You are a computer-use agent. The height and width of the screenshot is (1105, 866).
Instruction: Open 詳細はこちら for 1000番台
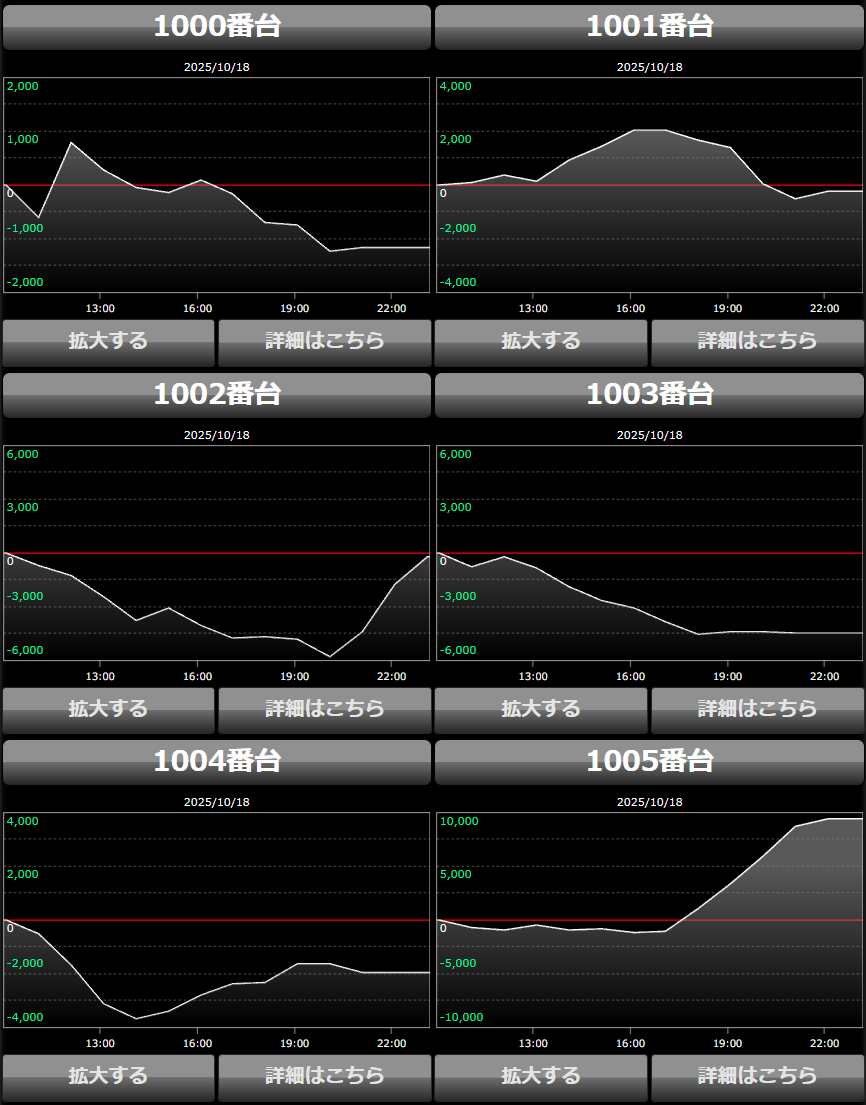pyautogui.click(x=325, y=342)
